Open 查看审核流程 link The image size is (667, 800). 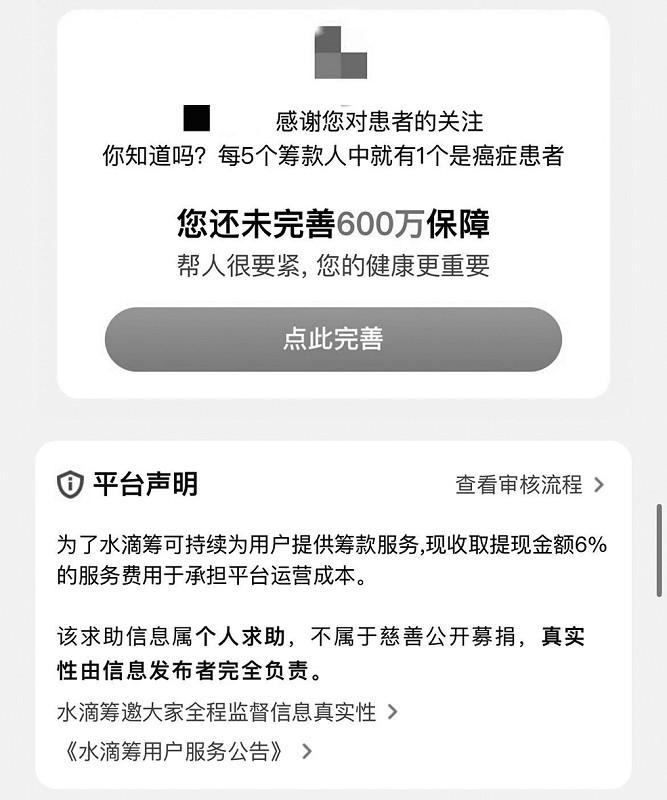tap(529, 485)
